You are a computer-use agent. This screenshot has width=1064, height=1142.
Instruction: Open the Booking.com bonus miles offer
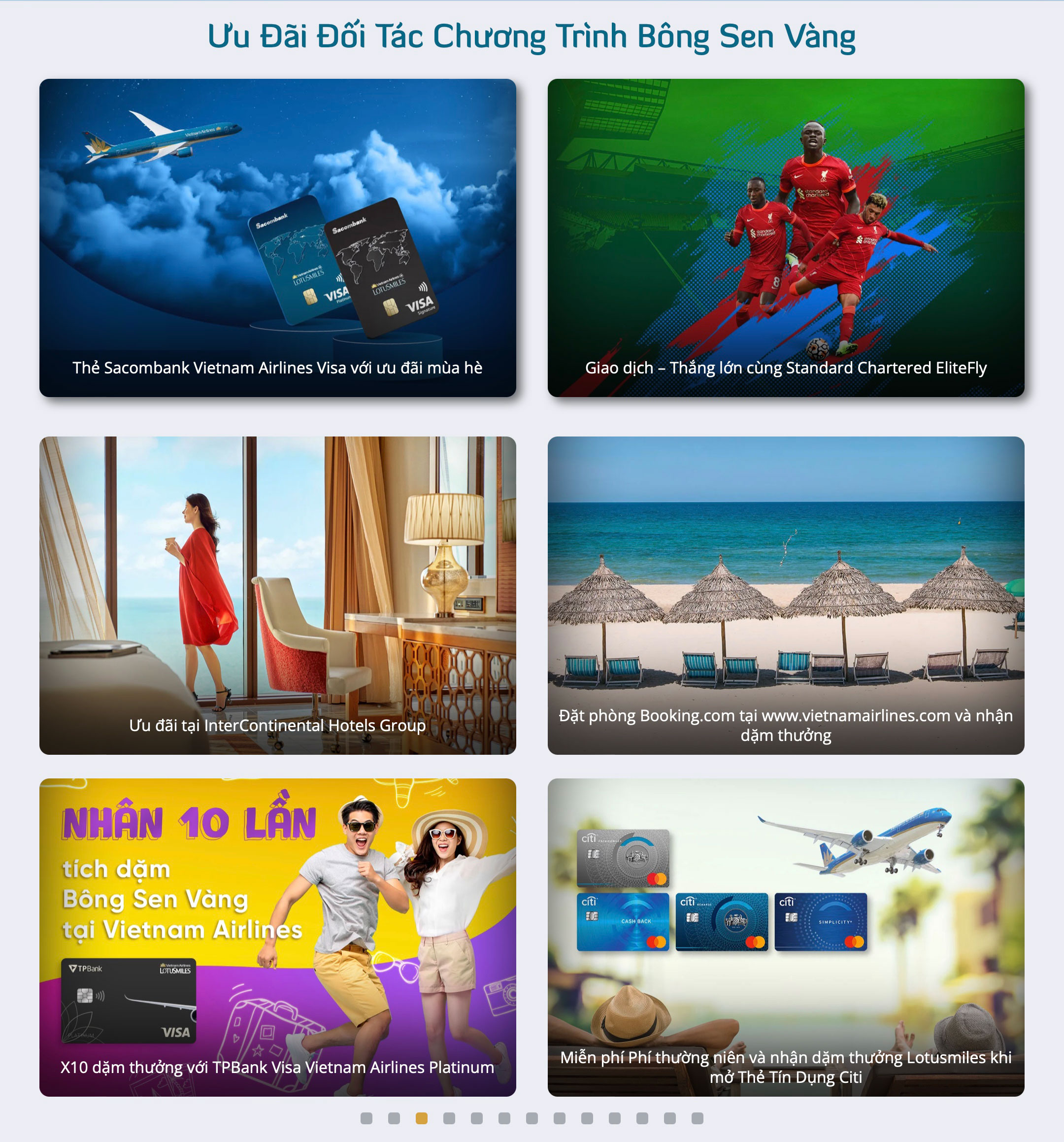pyautogui.click(x=785, y=595)
